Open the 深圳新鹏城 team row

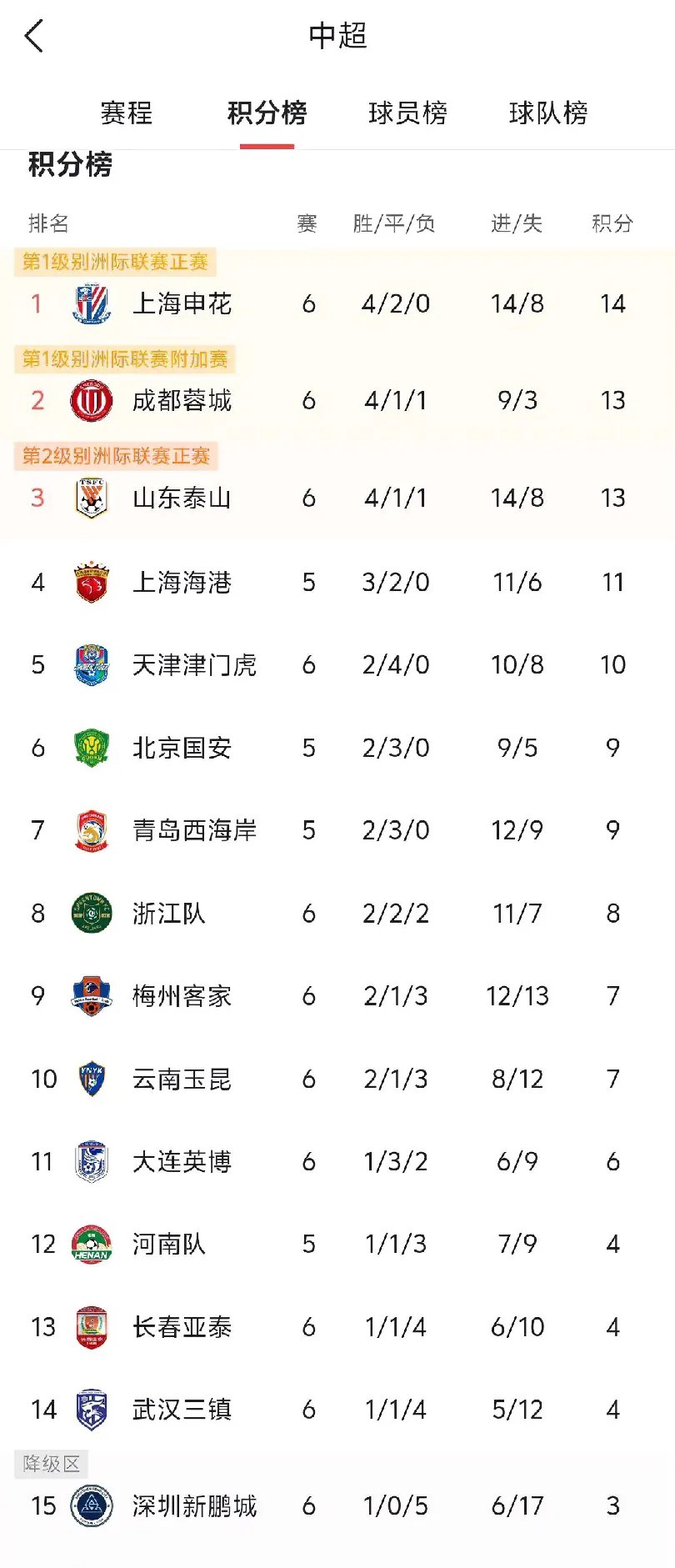coord(193,1505)
